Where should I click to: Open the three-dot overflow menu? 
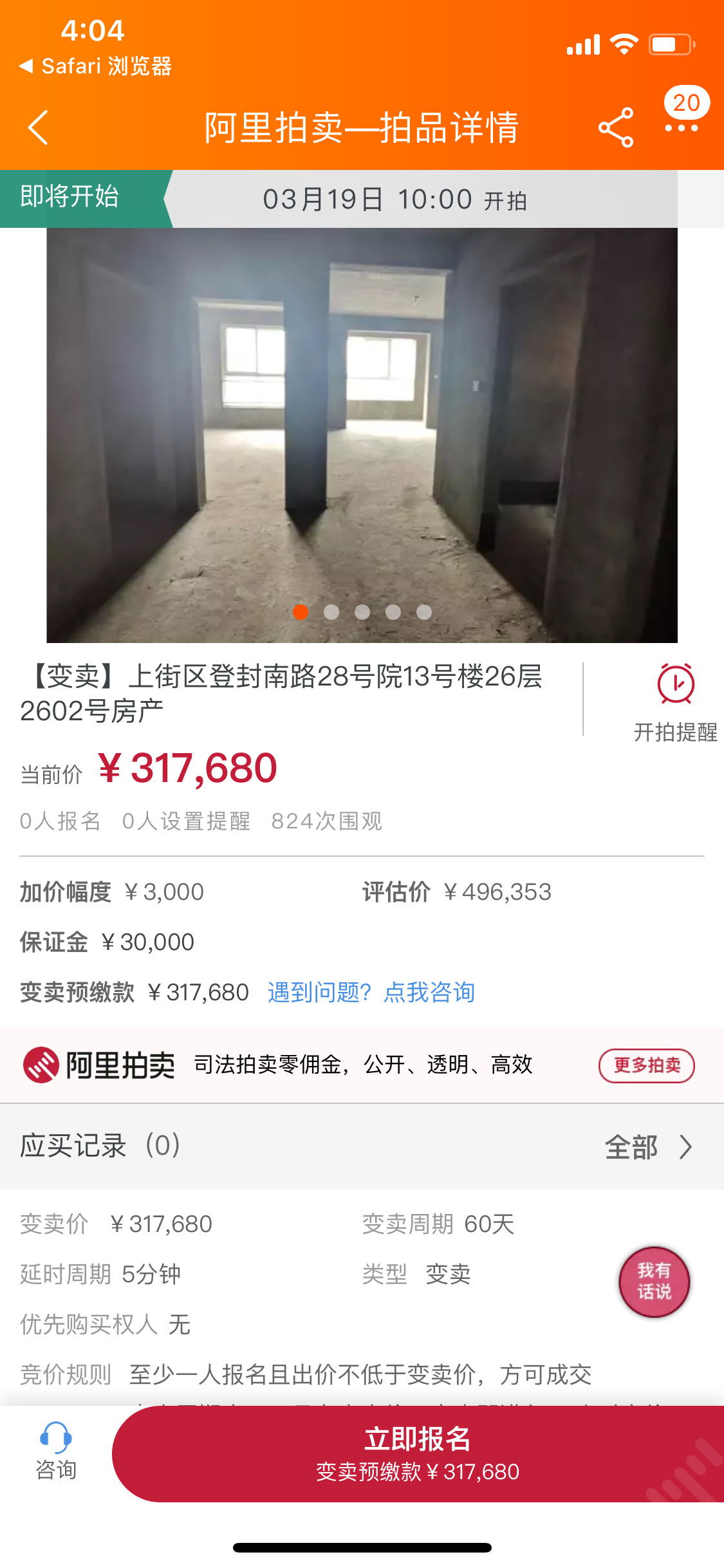pyautogui.click(x=682, y=128)
